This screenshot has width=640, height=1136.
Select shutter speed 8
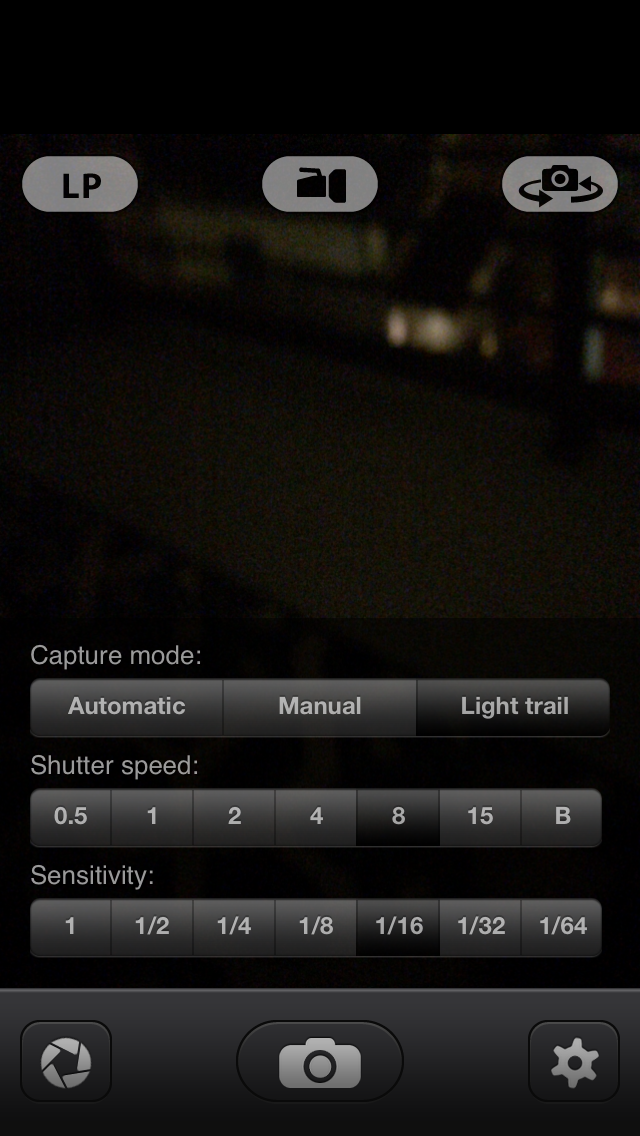[398, 817]
